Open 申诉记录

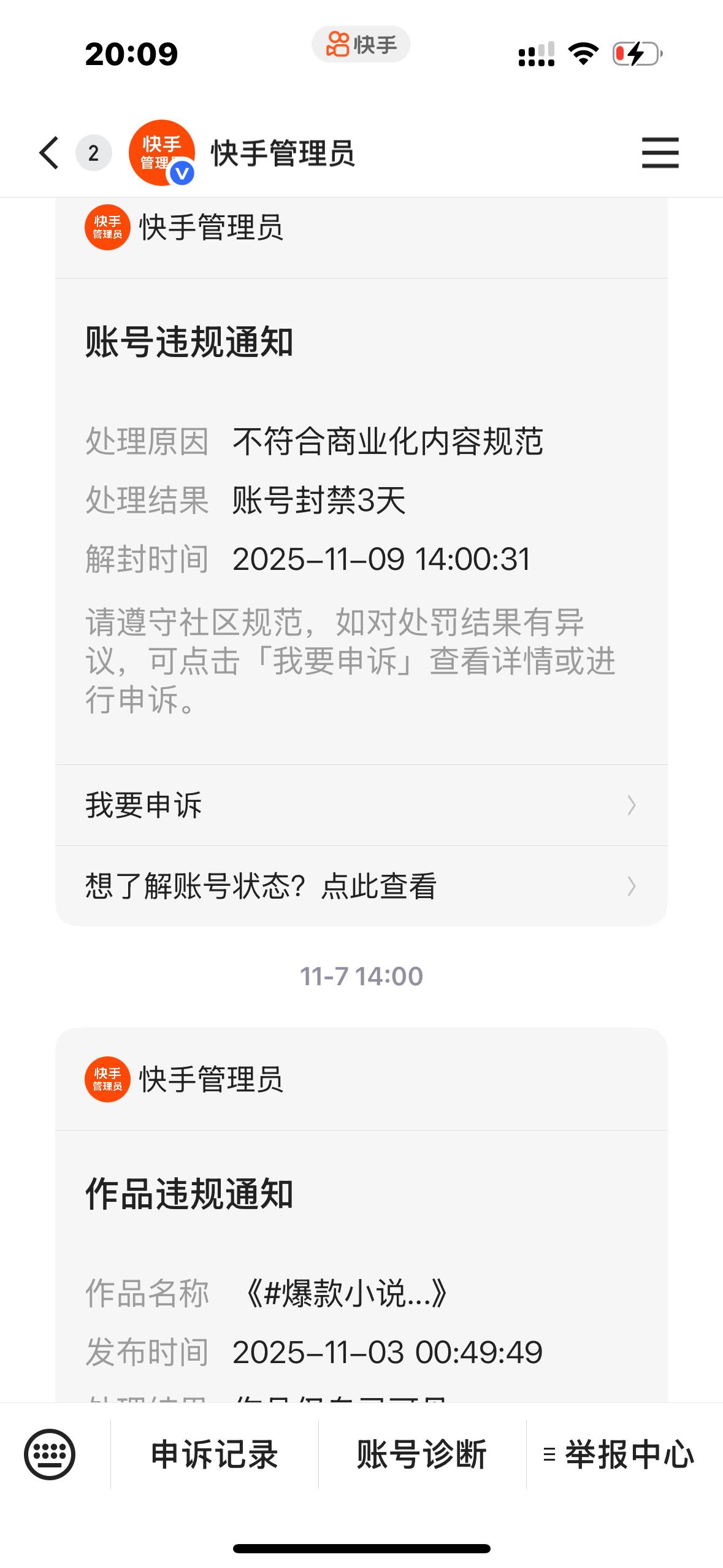(x=215, y=1455)
